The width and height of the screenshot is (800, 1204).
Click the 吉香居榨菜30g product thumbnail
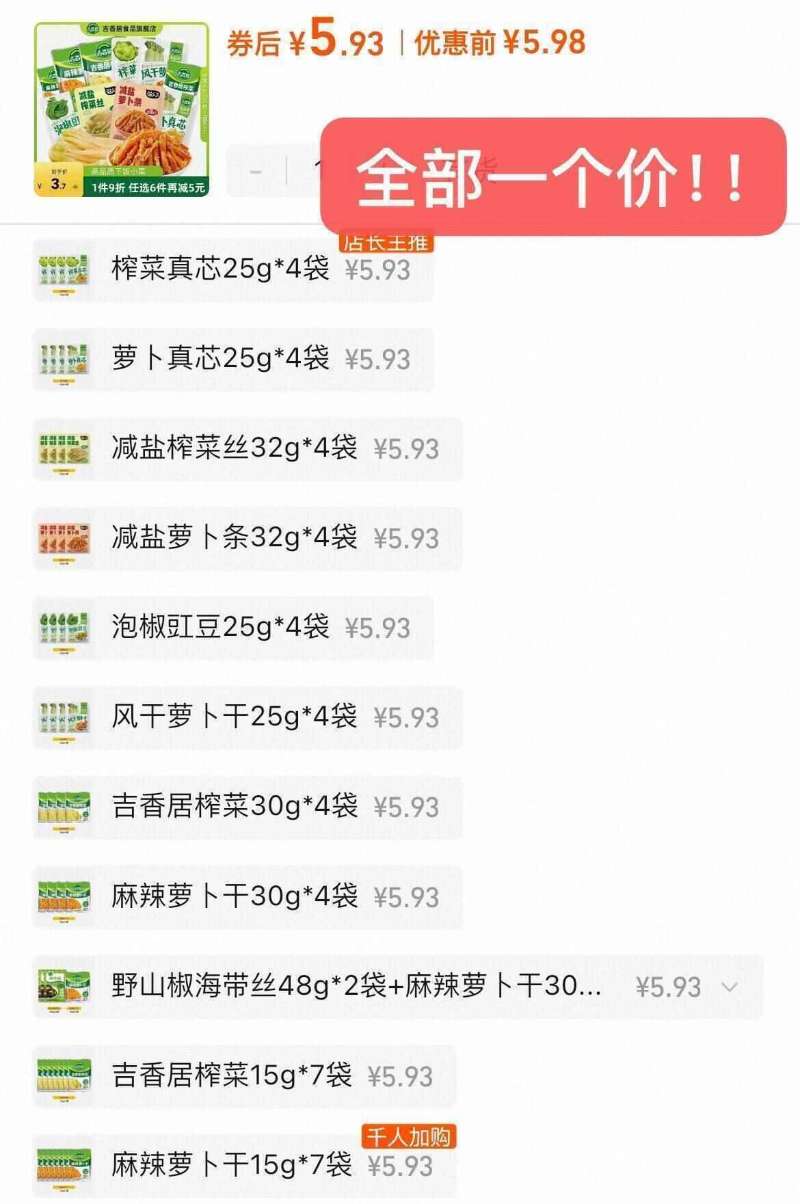click(x=60, y=808)
